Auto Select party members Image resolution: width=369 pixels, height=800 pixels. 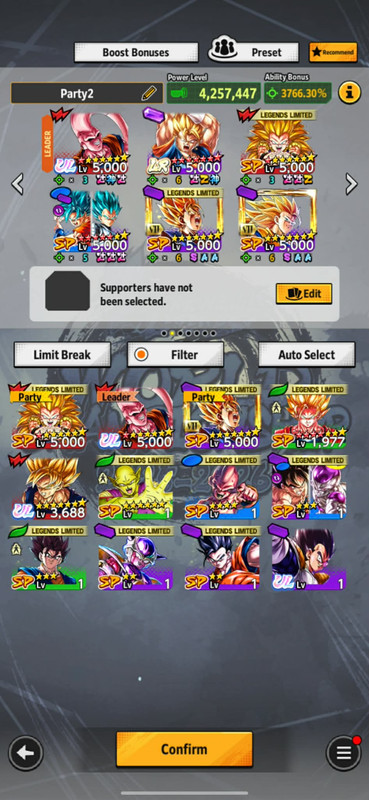(307, 355)
